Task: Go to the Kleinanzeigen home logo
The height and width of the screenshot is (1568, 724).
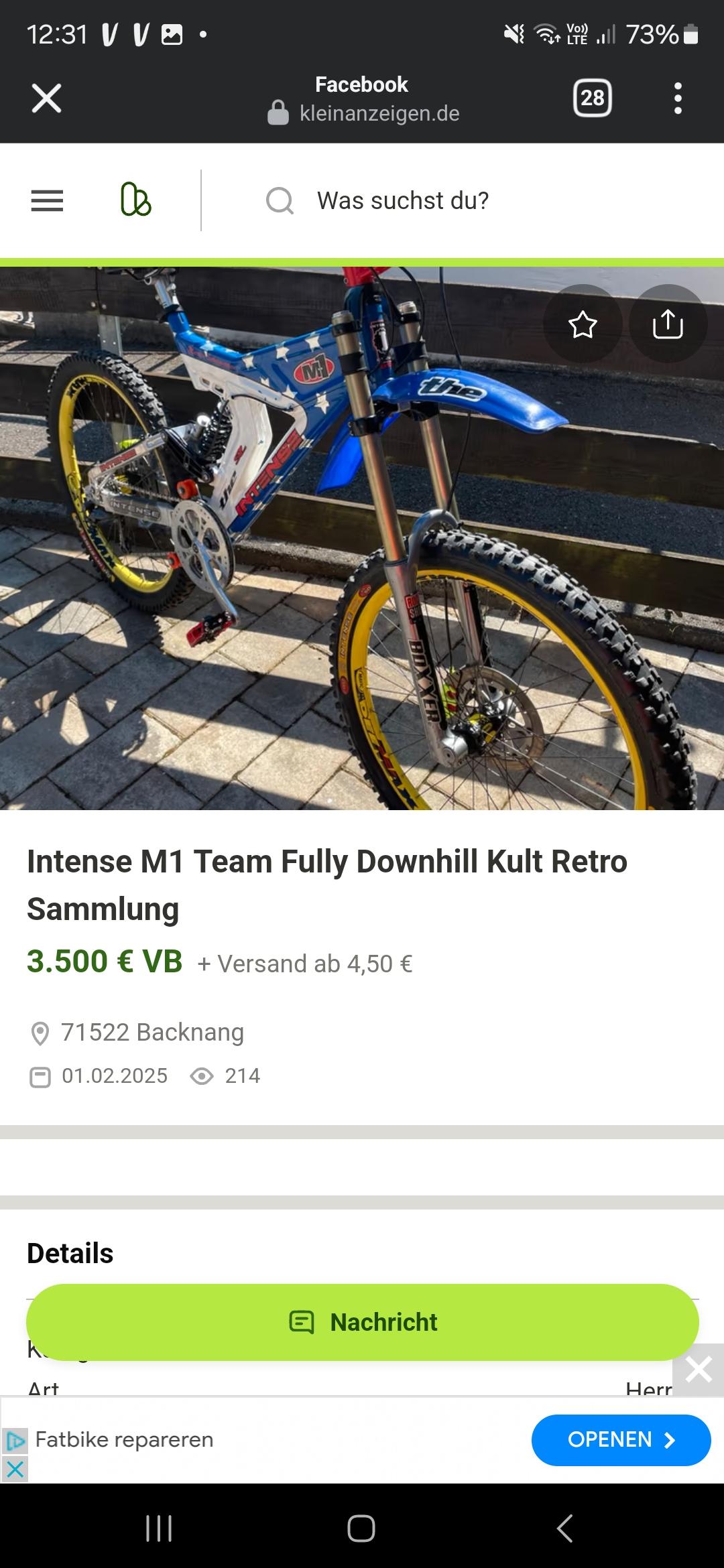Action: tap(135, 200)
